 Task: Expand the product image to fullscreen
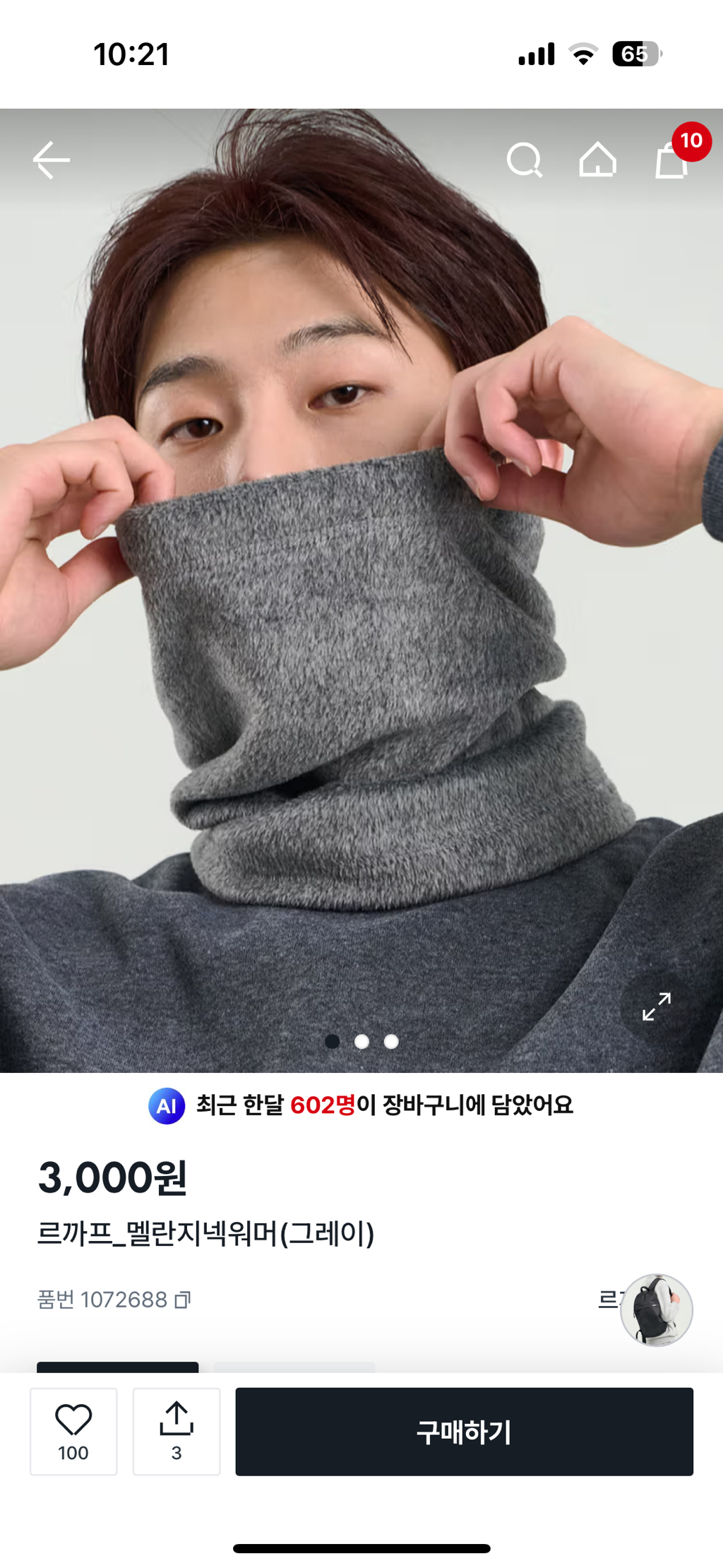click(656, 1006)
